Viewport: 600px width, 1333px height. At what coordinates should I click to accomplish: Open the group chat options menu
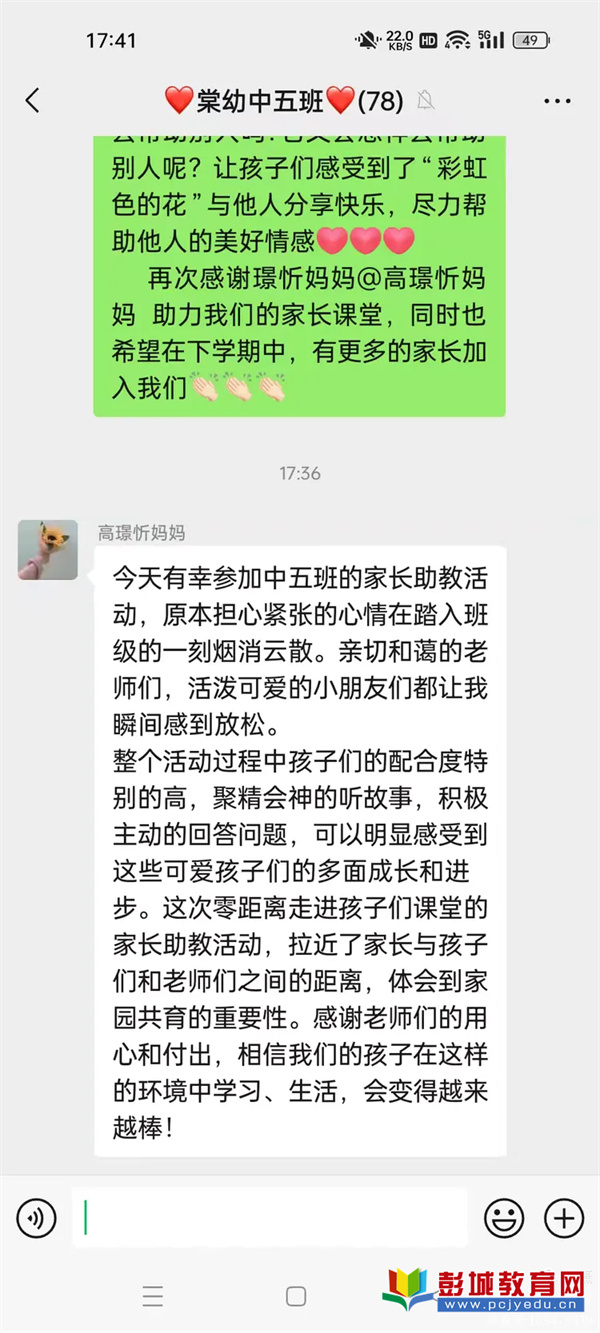[556, 101]
